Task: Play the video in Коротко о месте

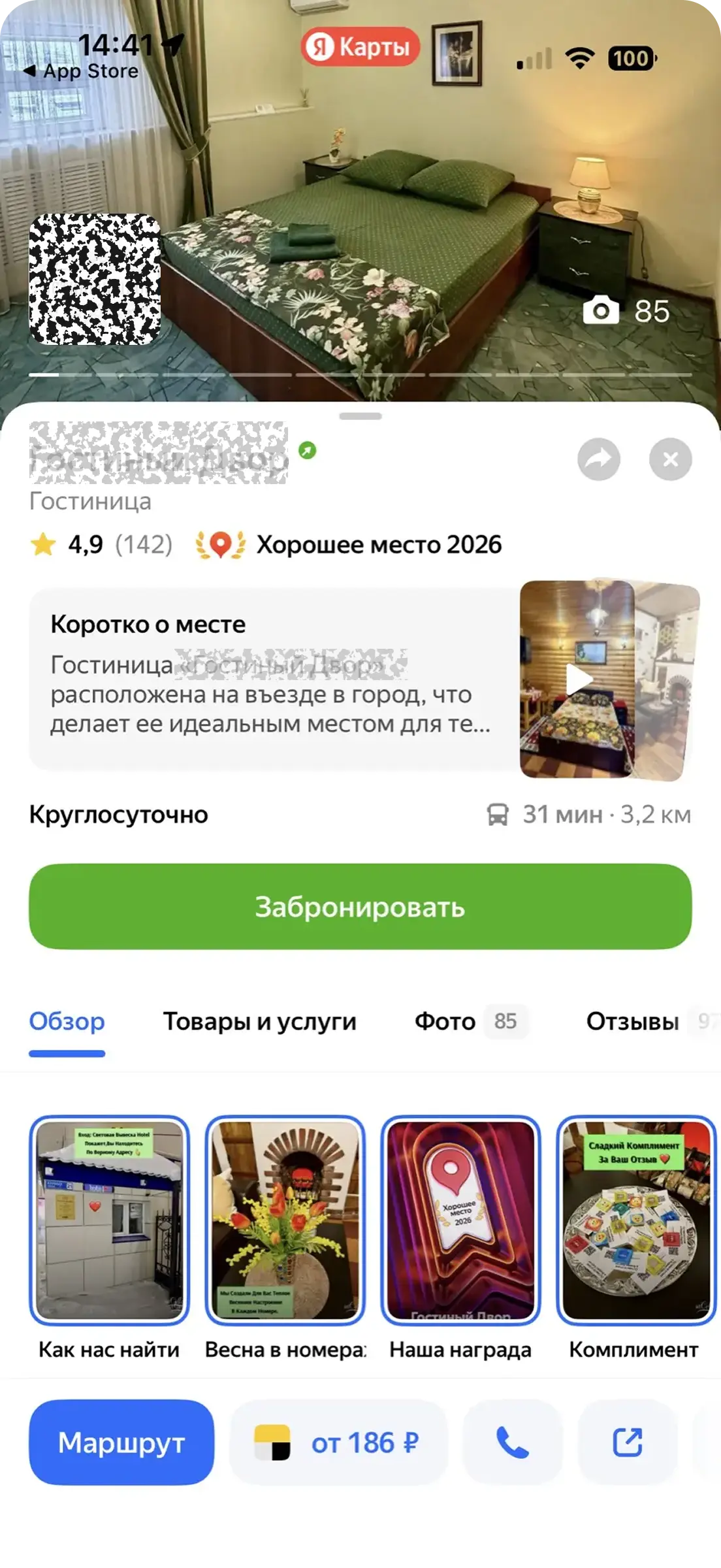Action: (579, 680)
